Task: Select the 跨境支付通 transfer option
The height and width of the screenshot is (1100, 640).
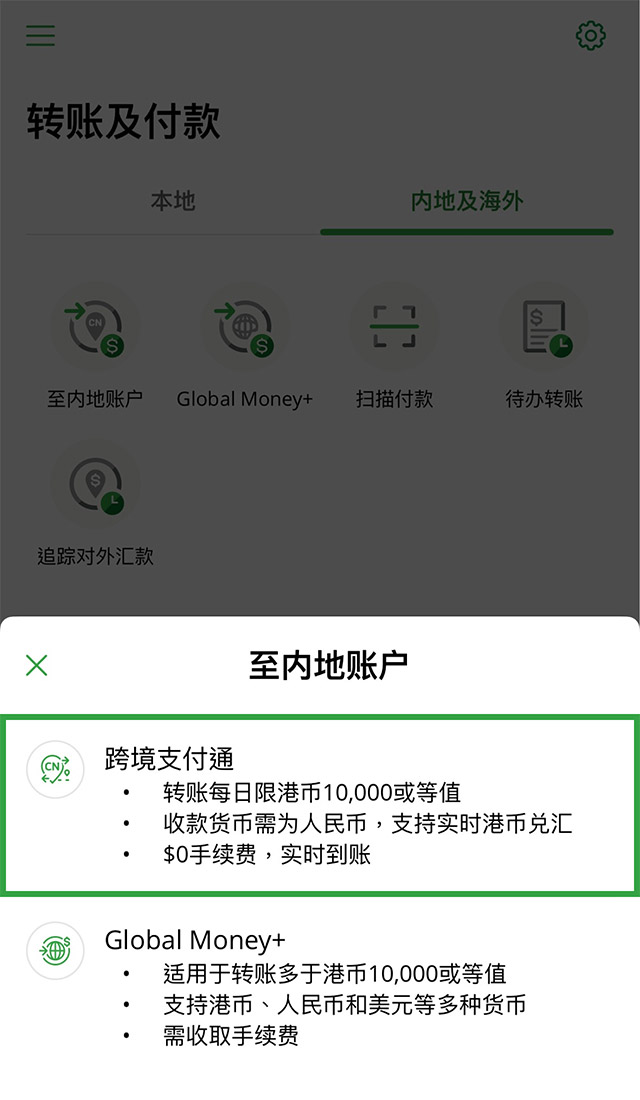Action: [320, 805]
